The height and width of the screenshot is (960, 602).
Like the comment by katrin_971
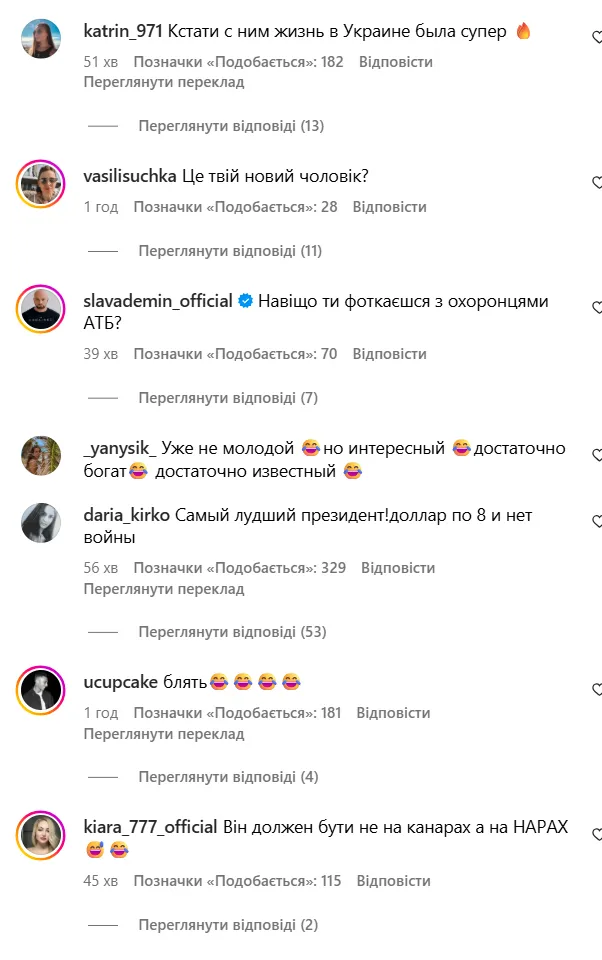597,35
